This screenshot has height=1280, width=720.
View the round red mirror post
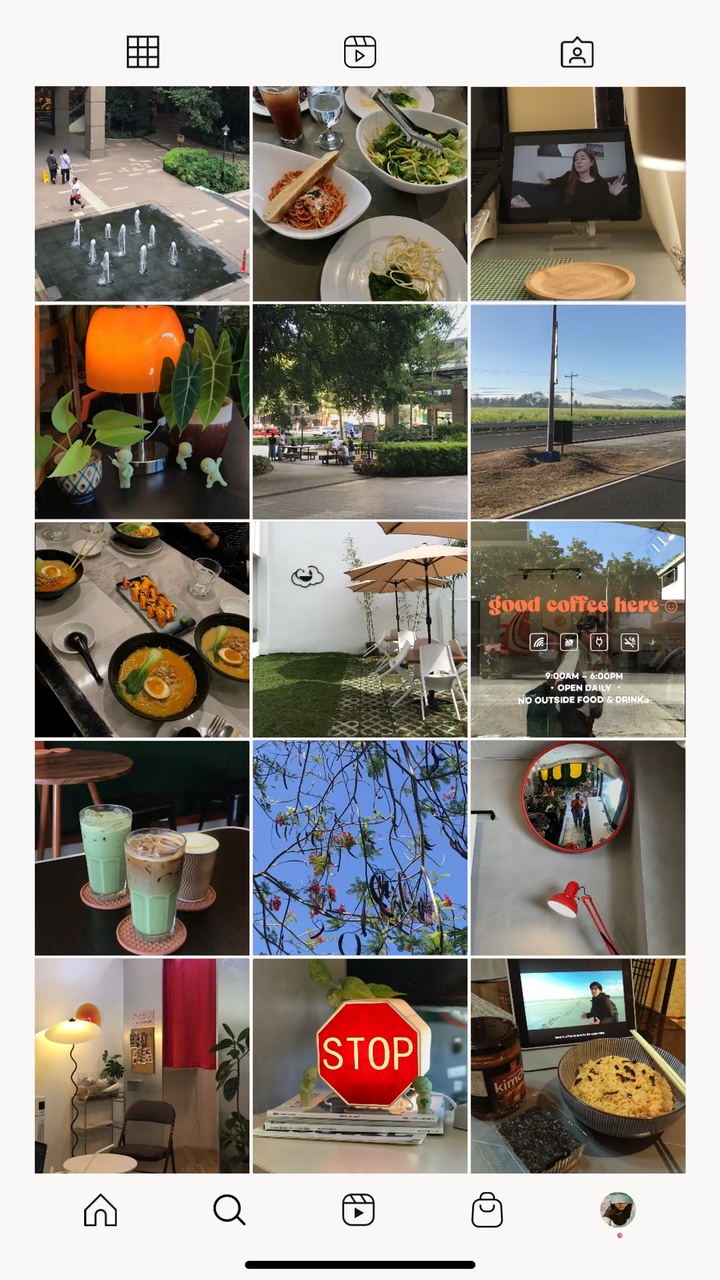[x=578, y=847]
